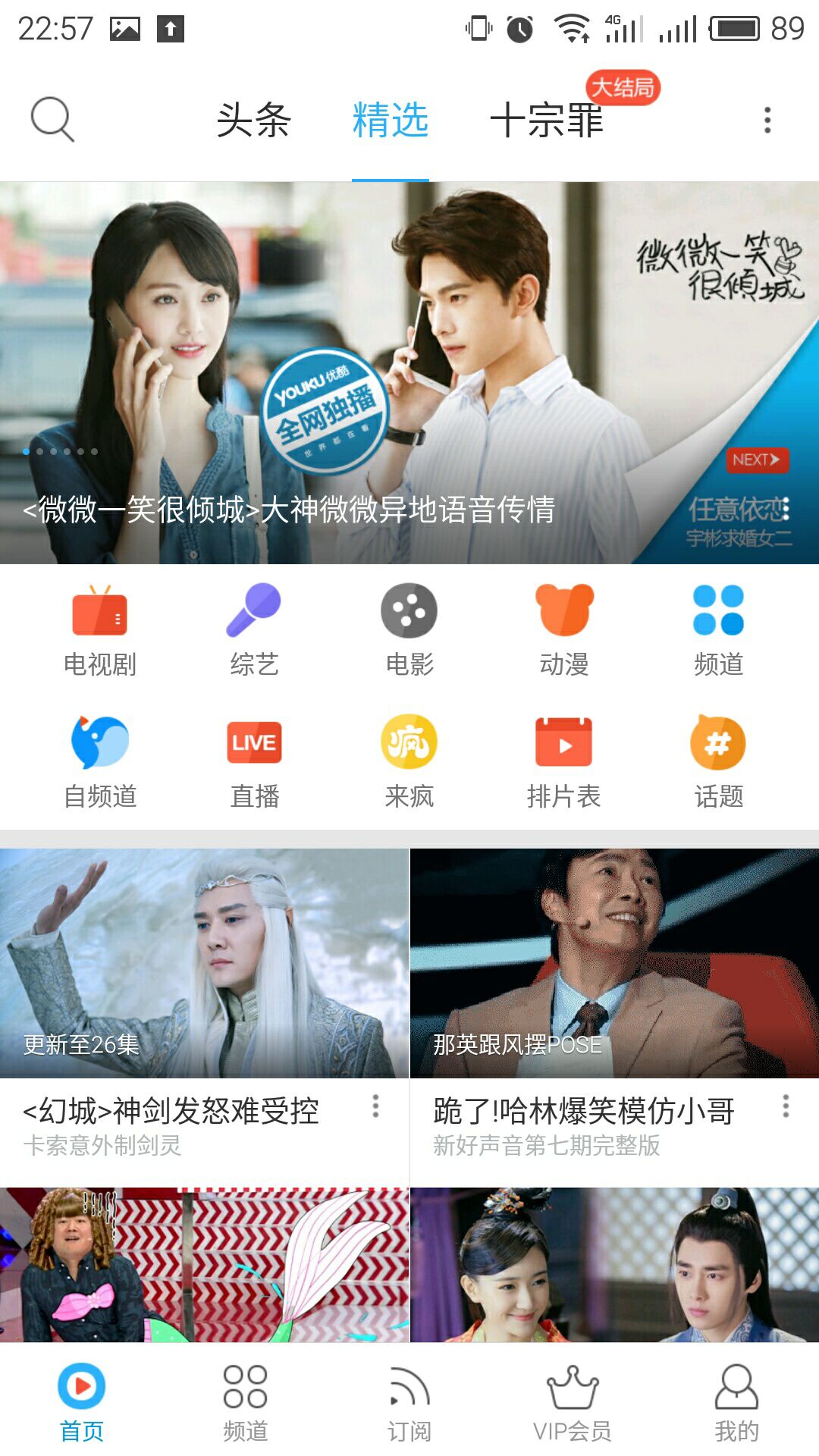This screenshot has width=819, height=1456.
Task: Open the top-right overflow menu
Action: (767, 120)
